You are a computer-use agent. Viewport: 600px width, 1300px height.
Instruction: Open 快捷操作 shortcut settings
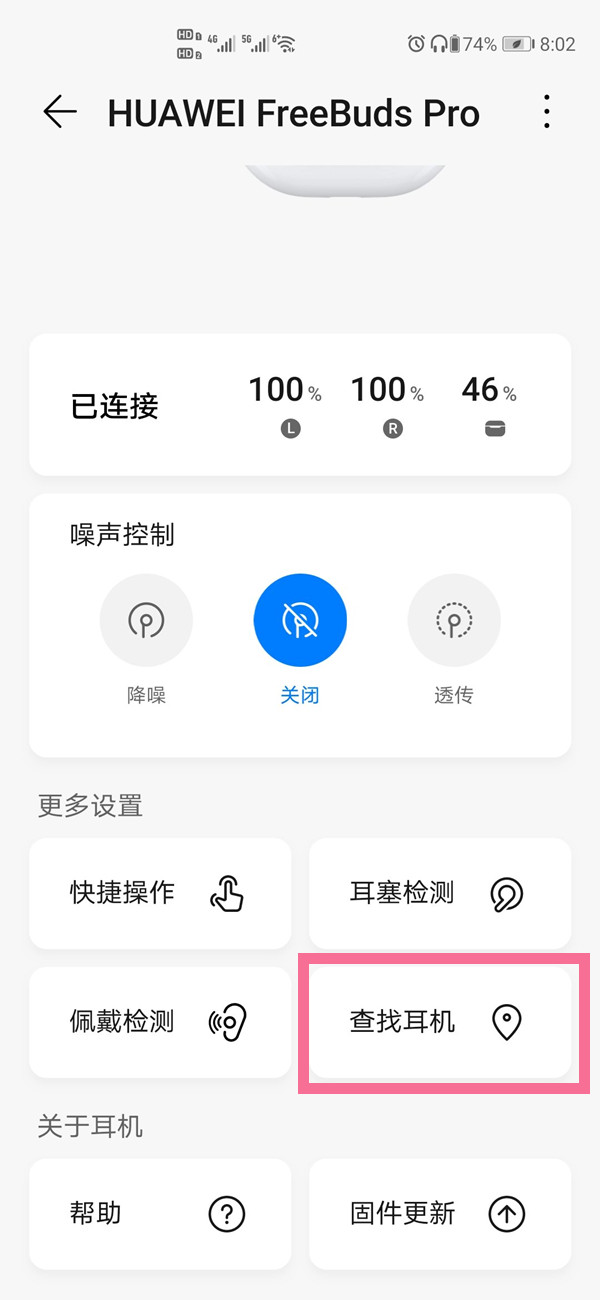click(160, 893)
